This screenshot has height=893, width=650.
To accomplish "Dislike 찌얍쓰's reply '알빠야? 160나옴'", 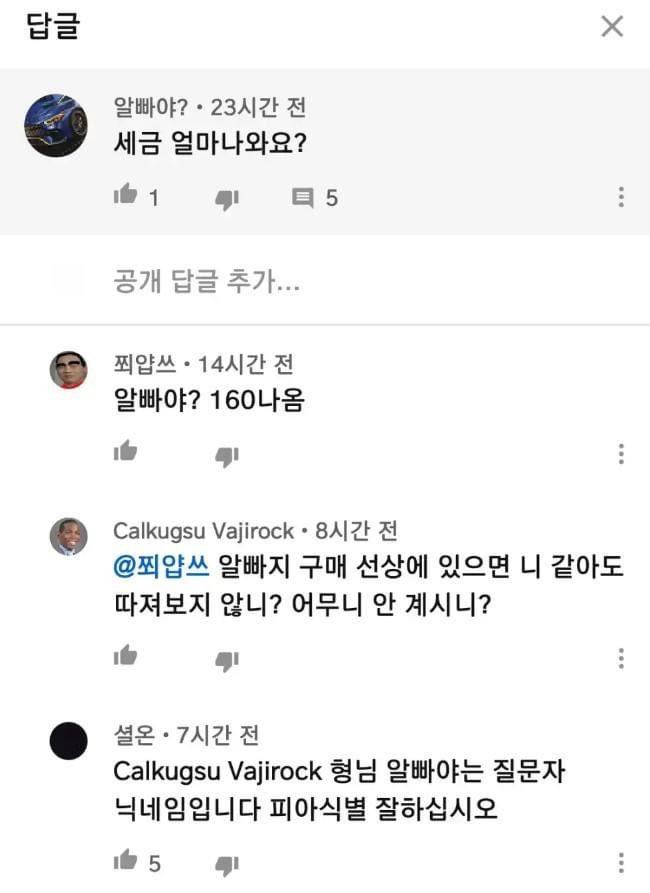I will tap(227, 455).
